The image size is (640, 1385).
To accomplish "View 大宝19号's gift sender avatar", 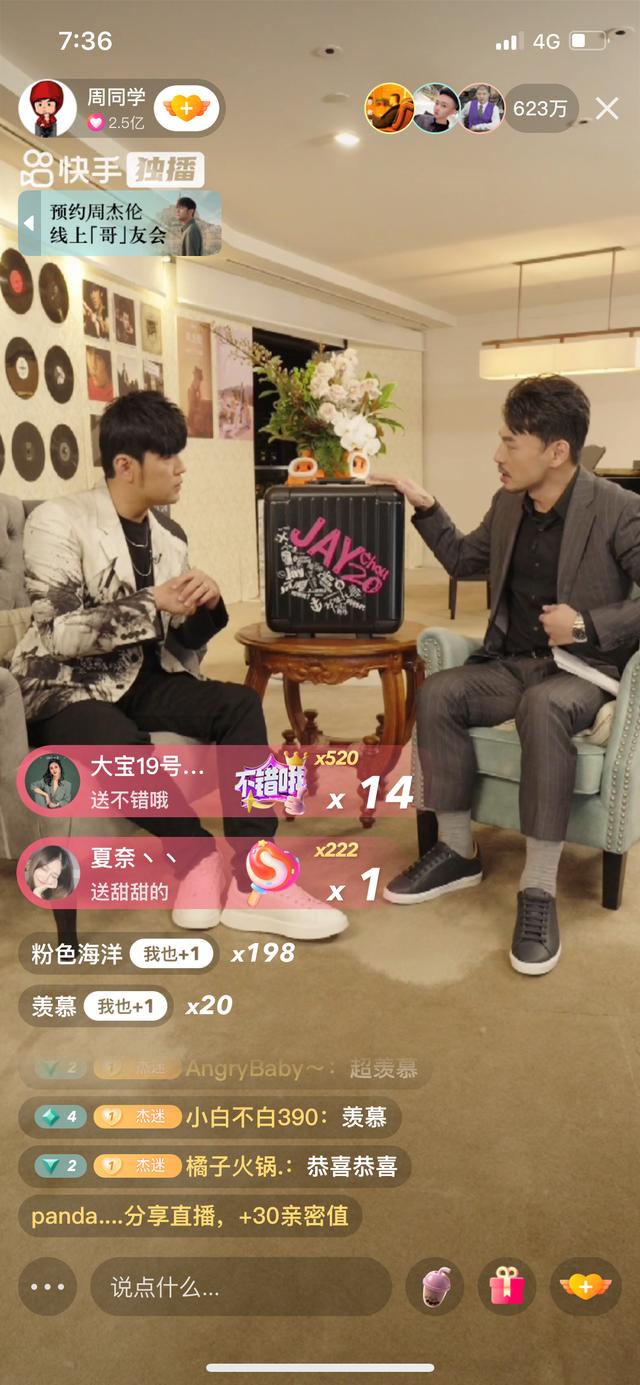I will coord(52,781).
